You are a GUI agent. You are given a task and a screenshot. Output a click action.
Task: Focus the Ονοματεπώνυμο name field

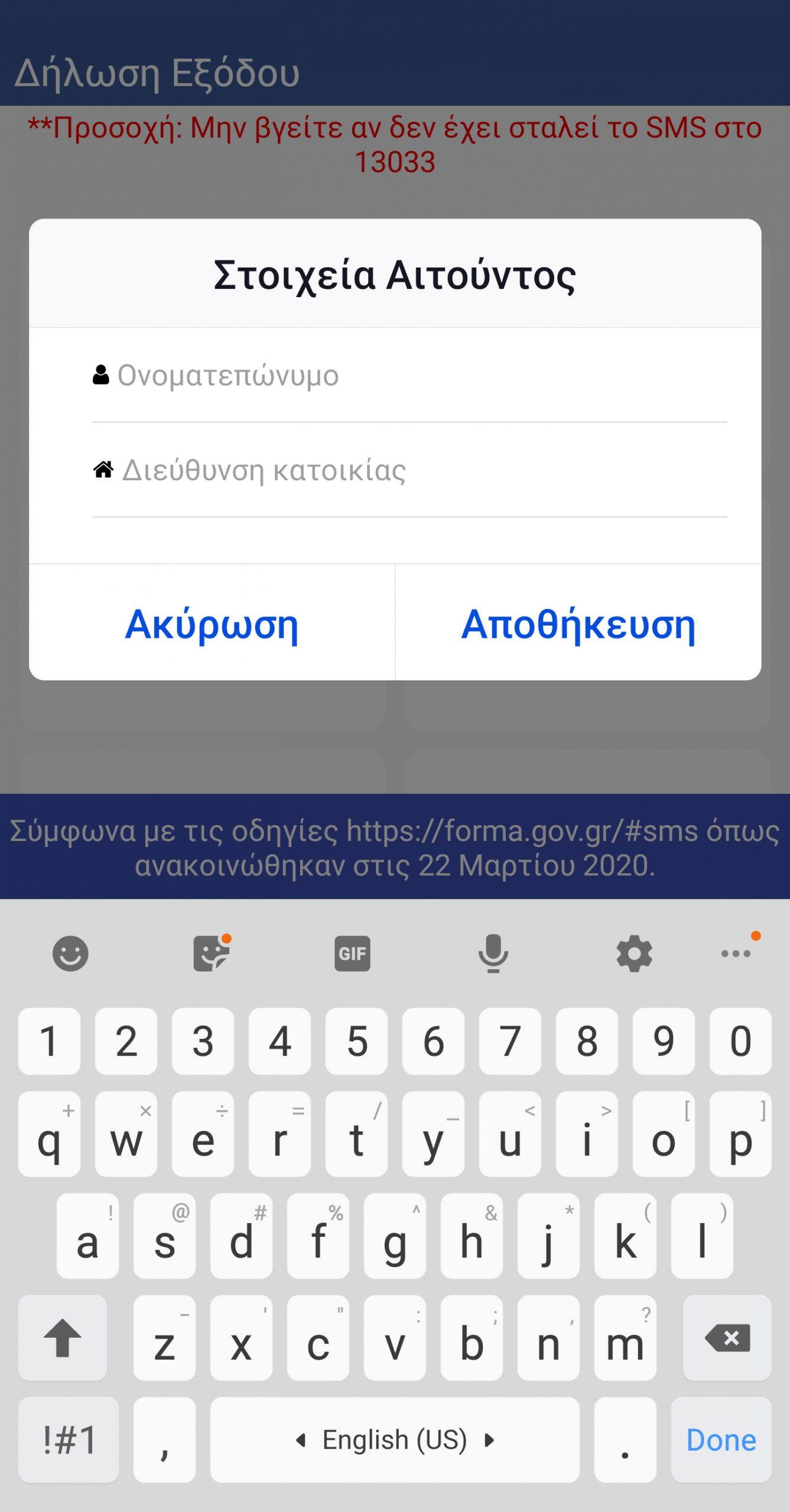(409, 376)
